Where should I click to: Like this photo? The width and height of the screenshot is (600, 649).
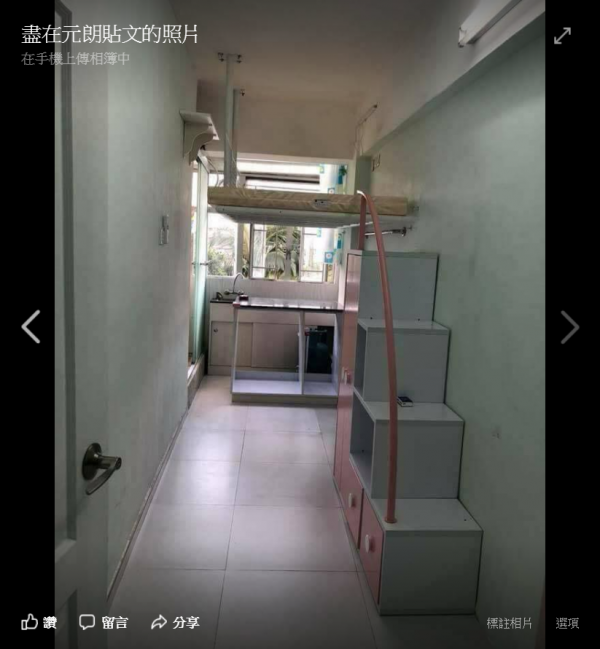(x=39, y=622)
